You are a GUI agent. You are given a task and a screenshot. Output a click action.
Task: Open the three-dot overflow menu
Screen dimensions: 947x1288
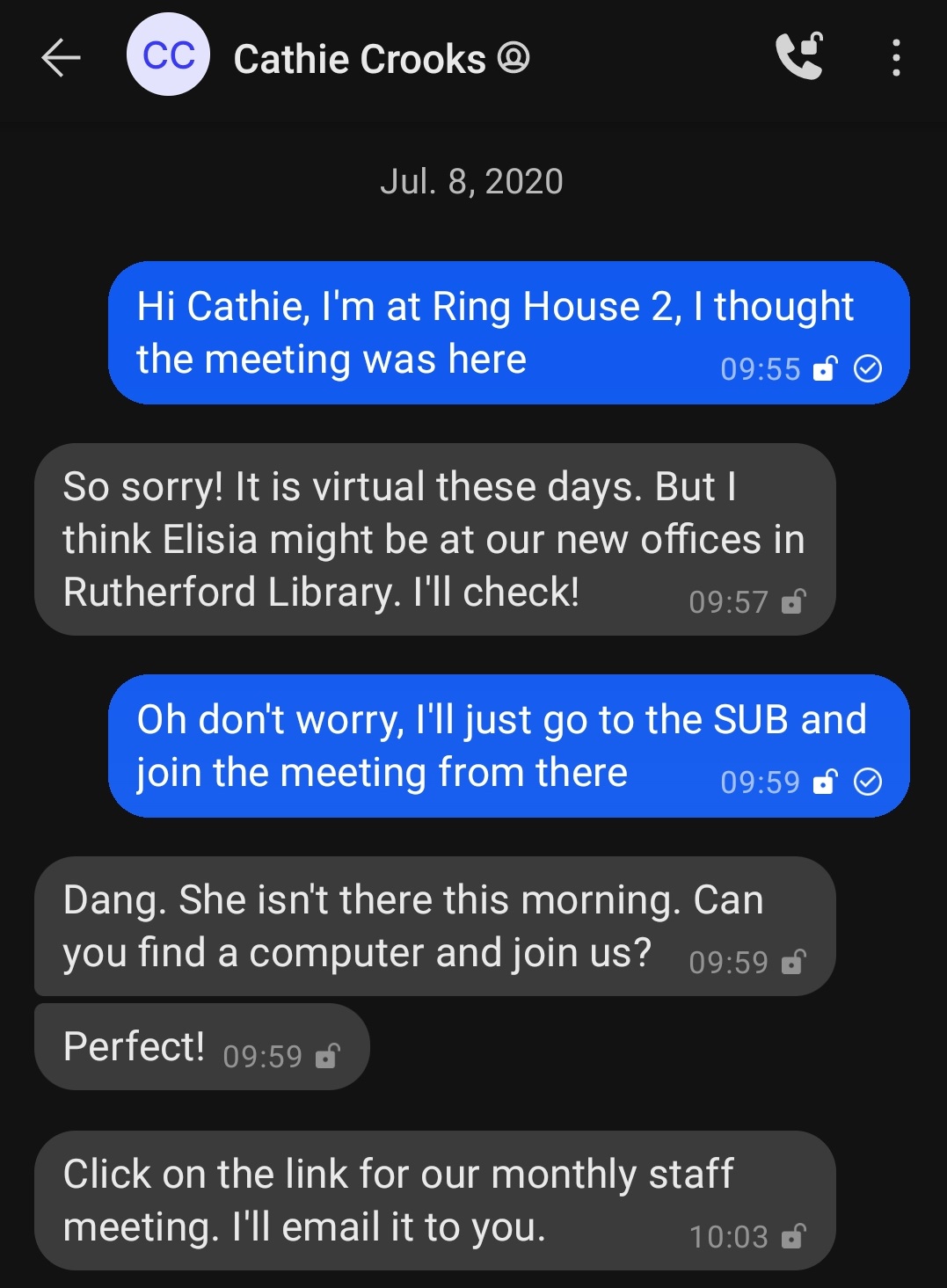click(895, 58)
